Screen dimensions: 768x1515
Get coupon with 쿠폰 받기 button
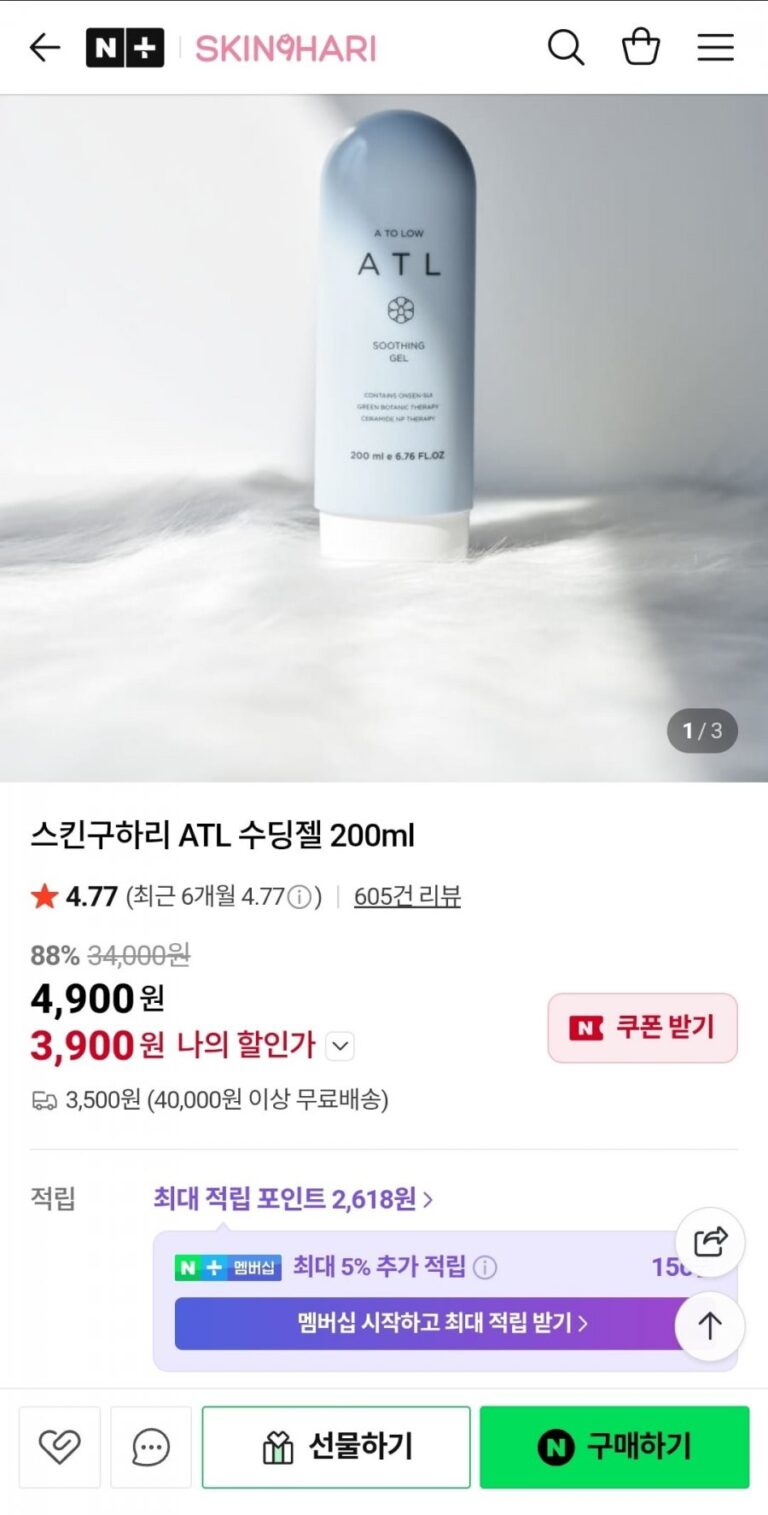[x=642, y=1027]
